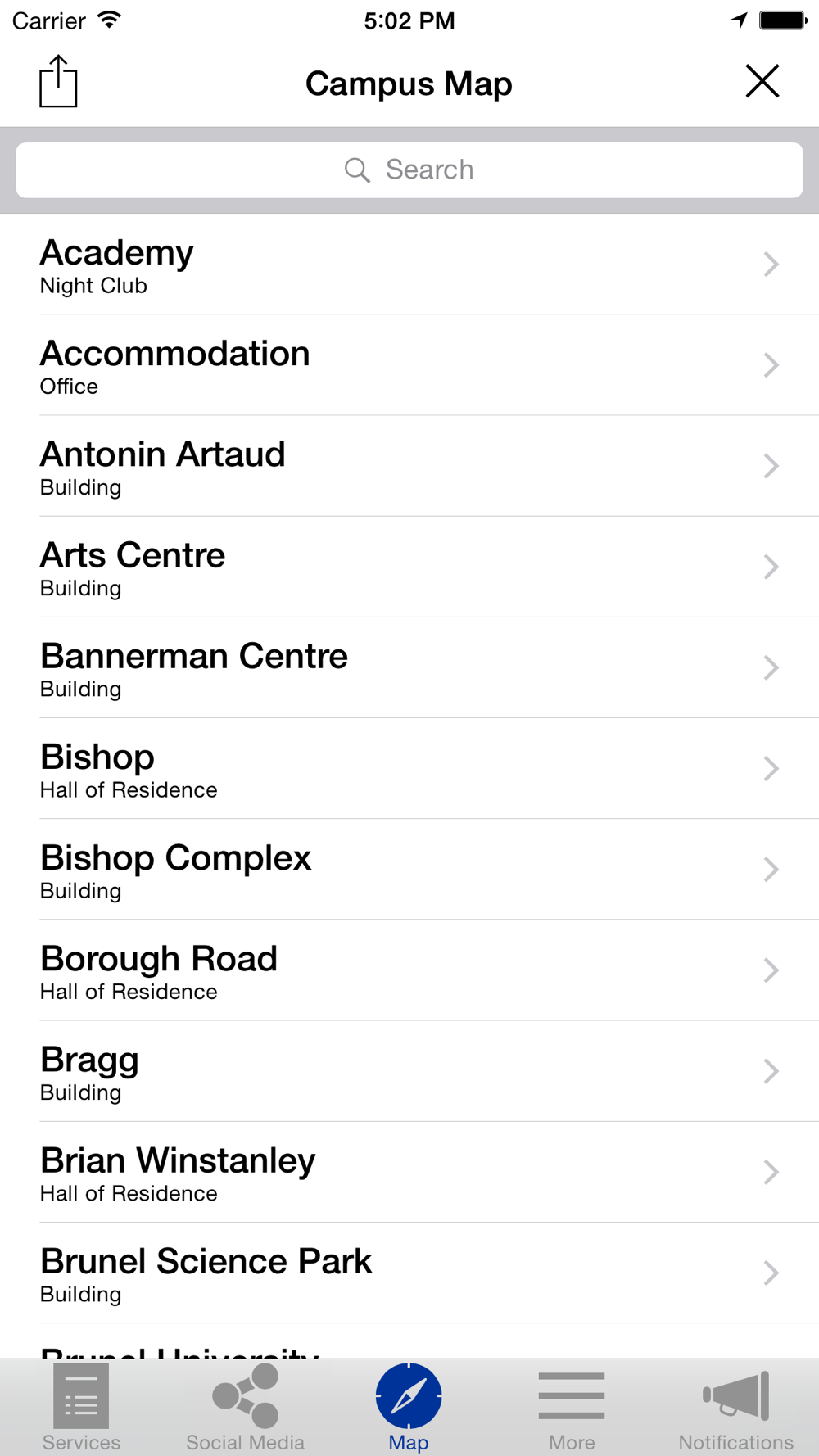The width and height of the screenshot is (819, 1456).
Task: Close the Campus Map screen
Action: point(762,82)
